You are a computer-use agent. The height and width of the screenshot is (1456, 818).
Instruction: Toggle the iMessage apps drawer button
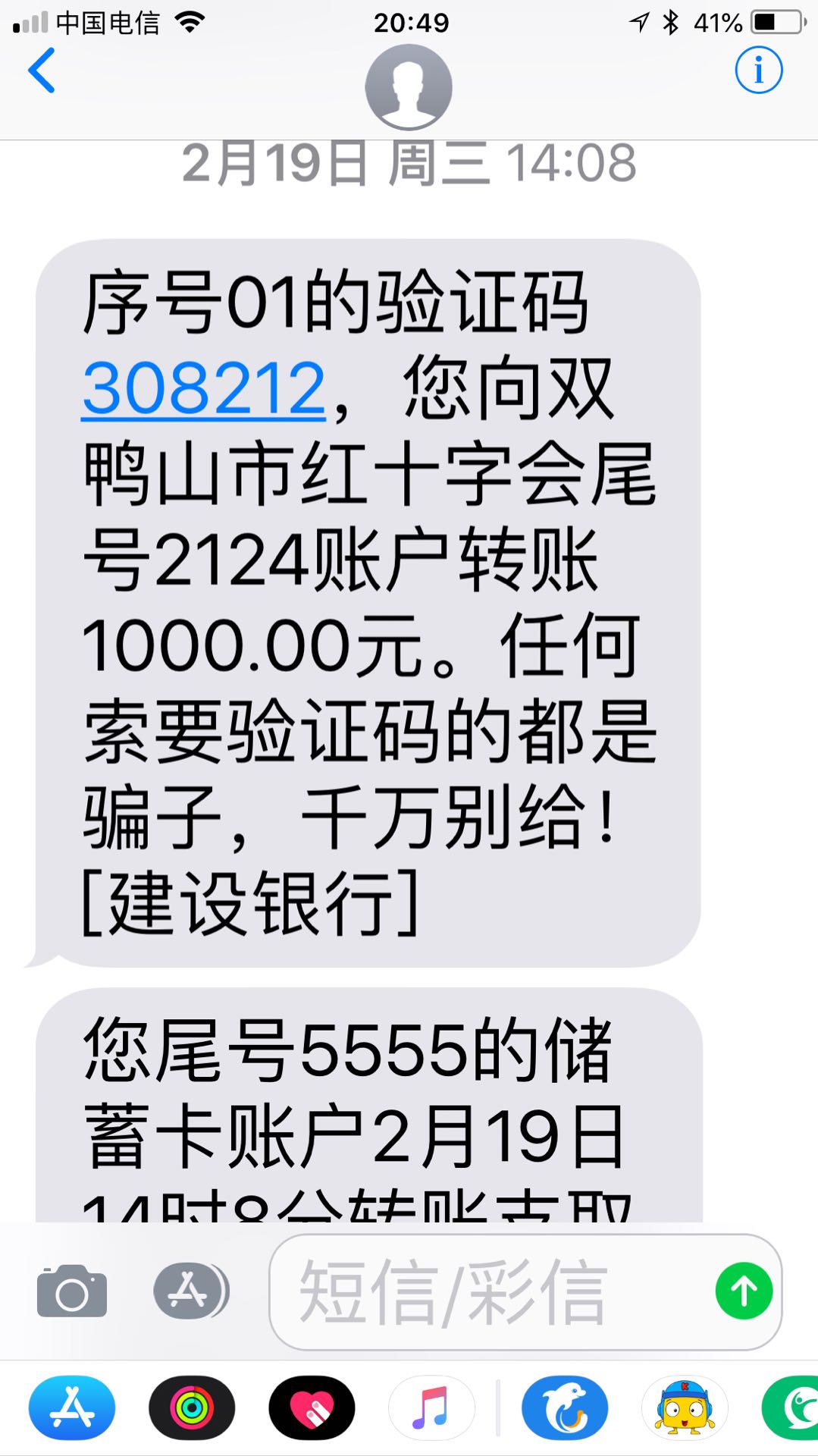coord(190,1291)
